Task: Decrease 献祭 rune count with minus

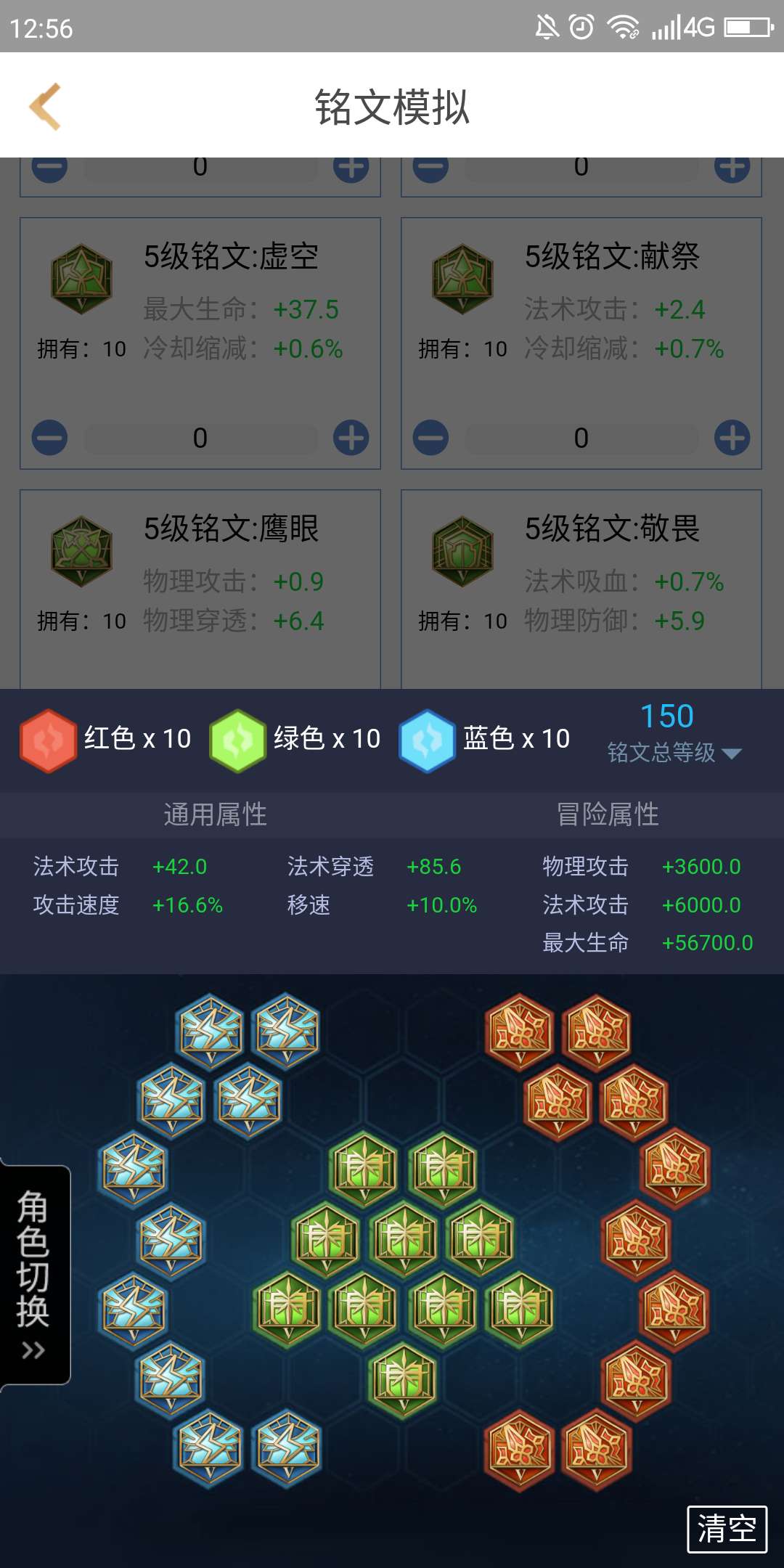Action: (430, 438)
